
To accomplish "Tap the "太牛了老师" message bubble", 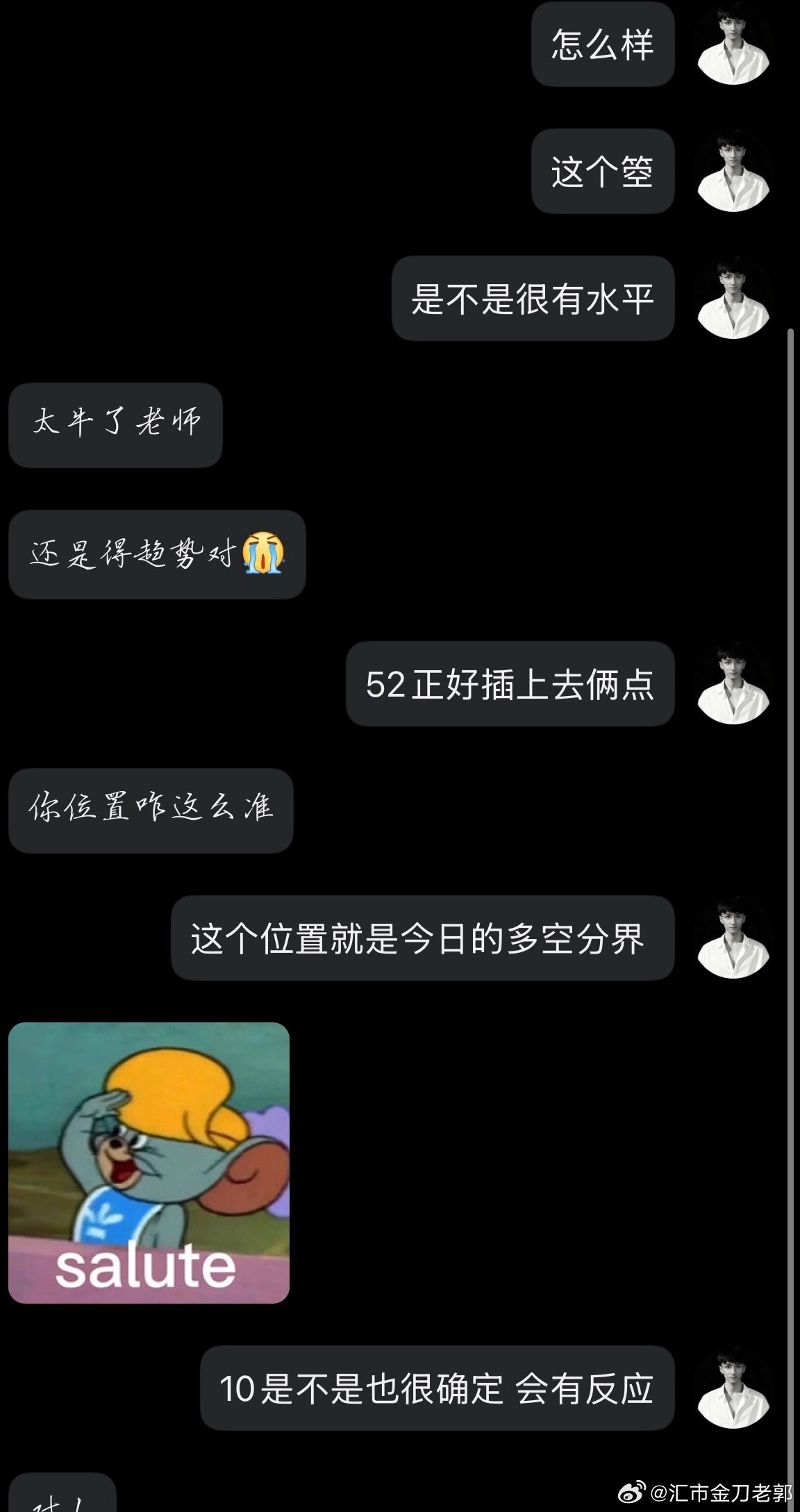I will pyautogui.click(x=115, y=426).
